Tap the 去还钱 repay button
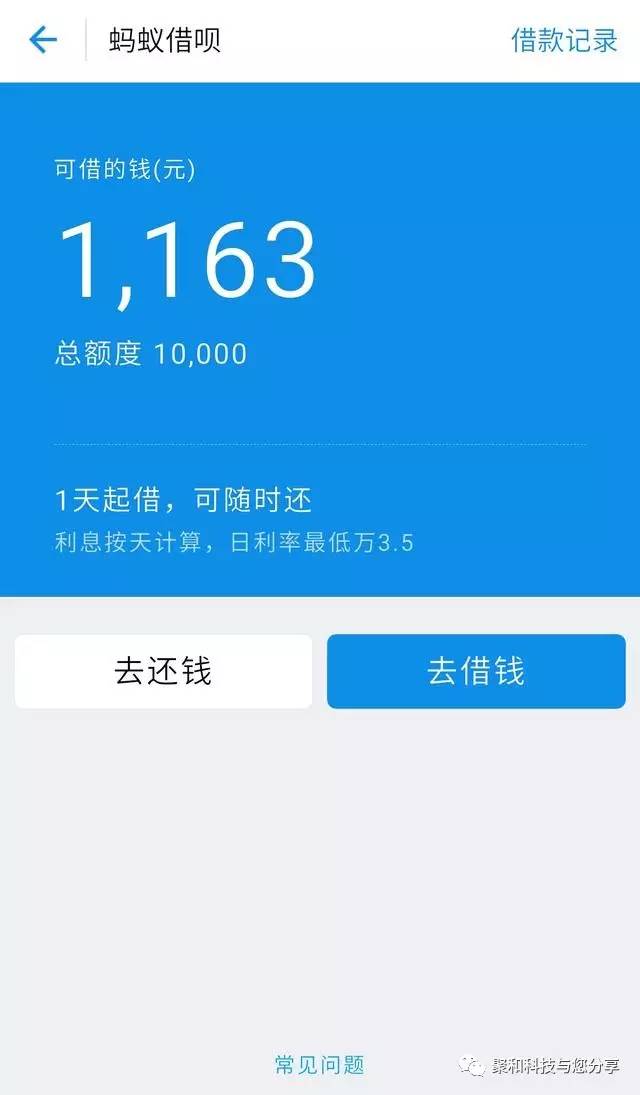 click(163, 671)
